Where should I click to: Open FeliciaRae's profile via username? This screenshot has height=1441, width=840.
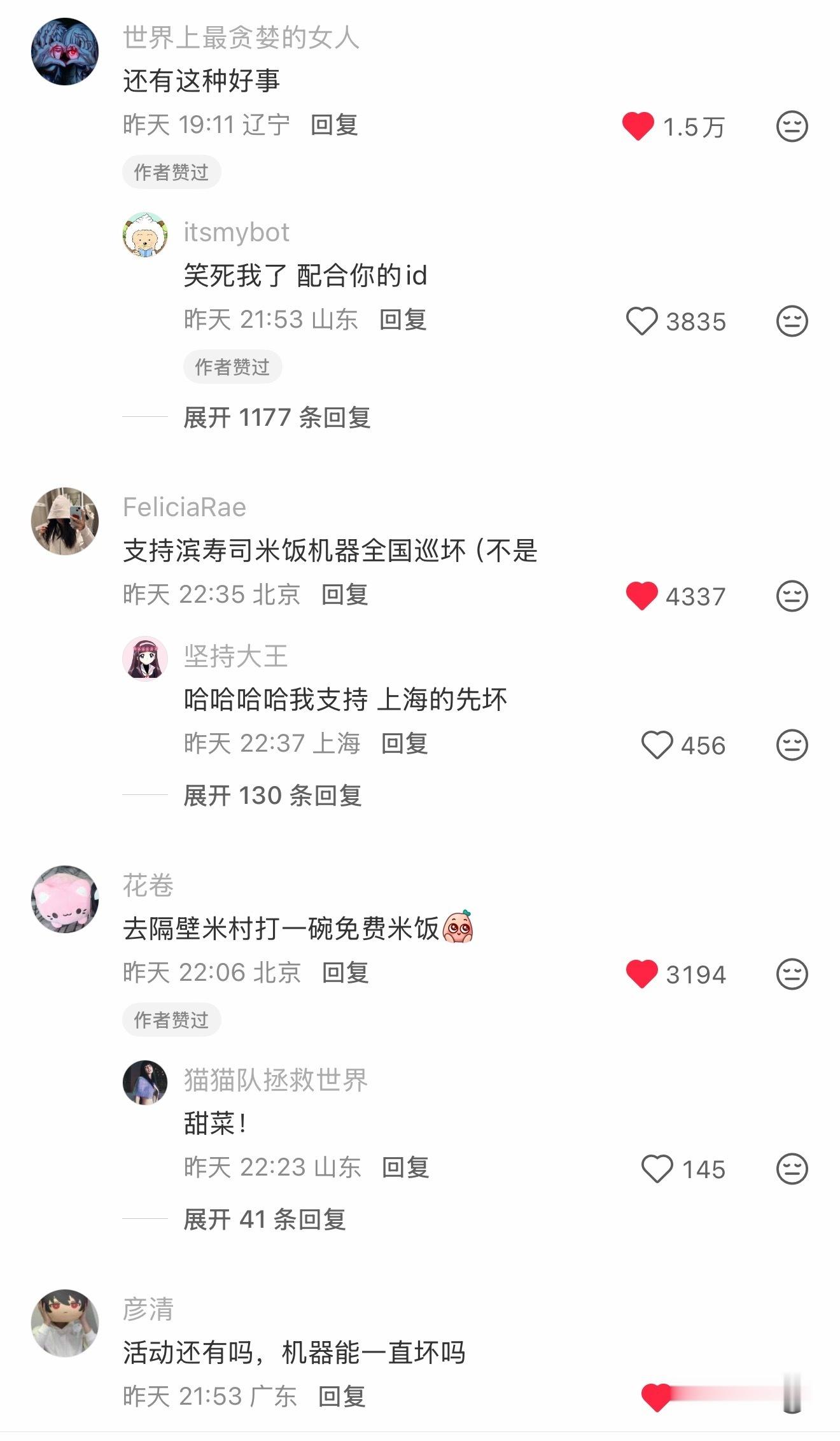(185, 507)
